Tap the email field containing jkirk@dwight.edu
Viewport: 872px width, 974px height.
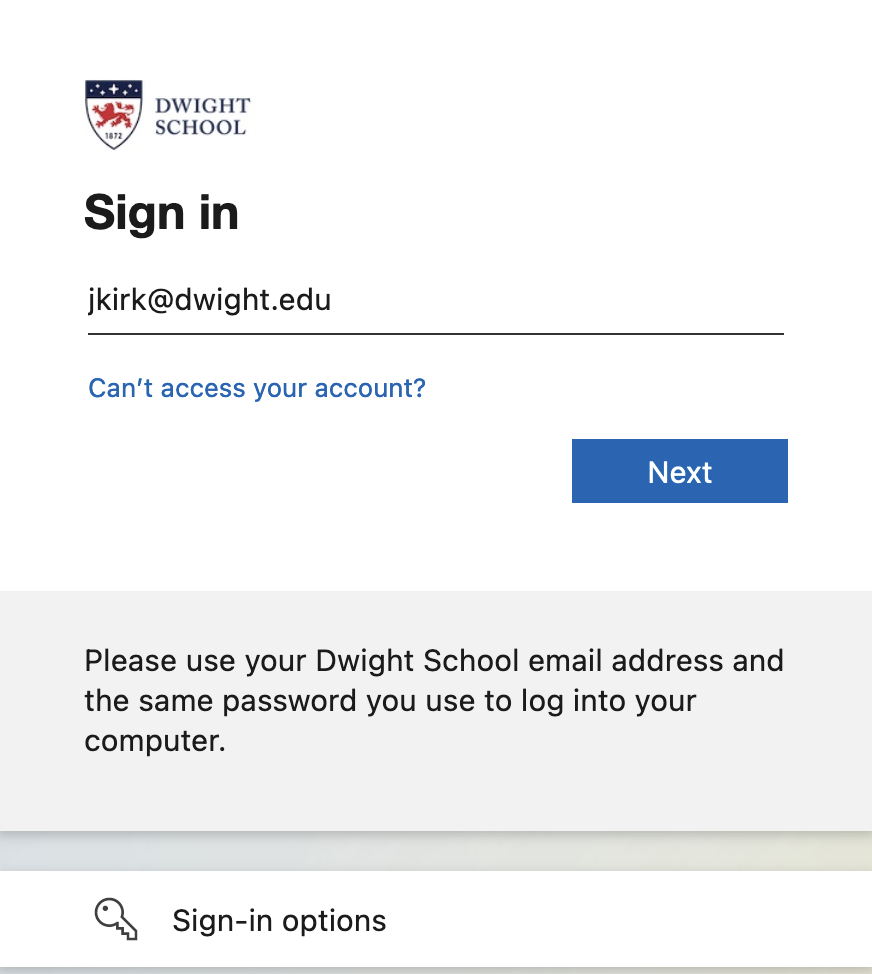(x=435, y=300)
